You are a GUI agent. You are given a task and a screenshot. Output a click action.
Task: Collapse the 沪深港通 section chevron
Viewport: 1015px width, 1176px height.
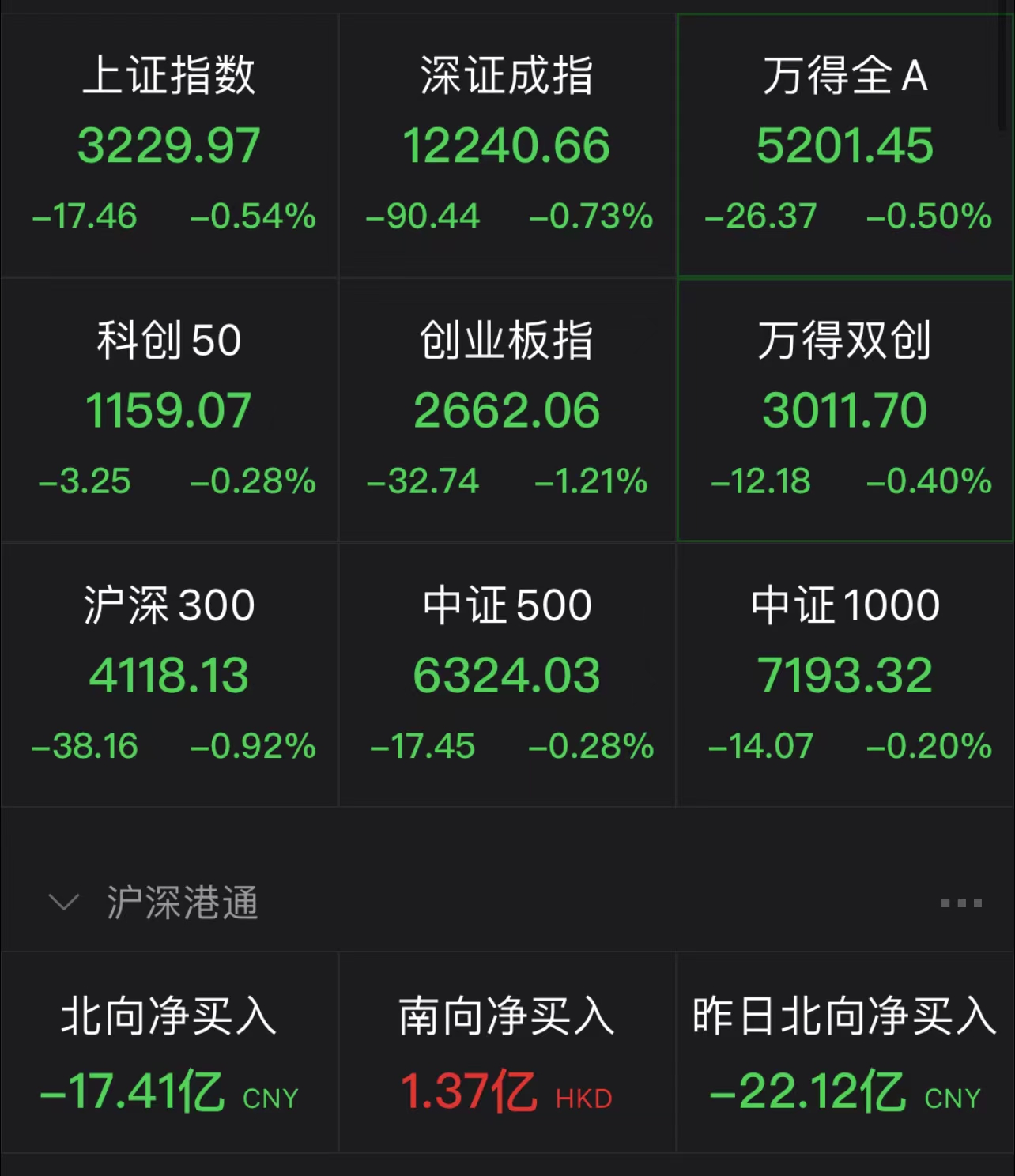click(63, 902)
